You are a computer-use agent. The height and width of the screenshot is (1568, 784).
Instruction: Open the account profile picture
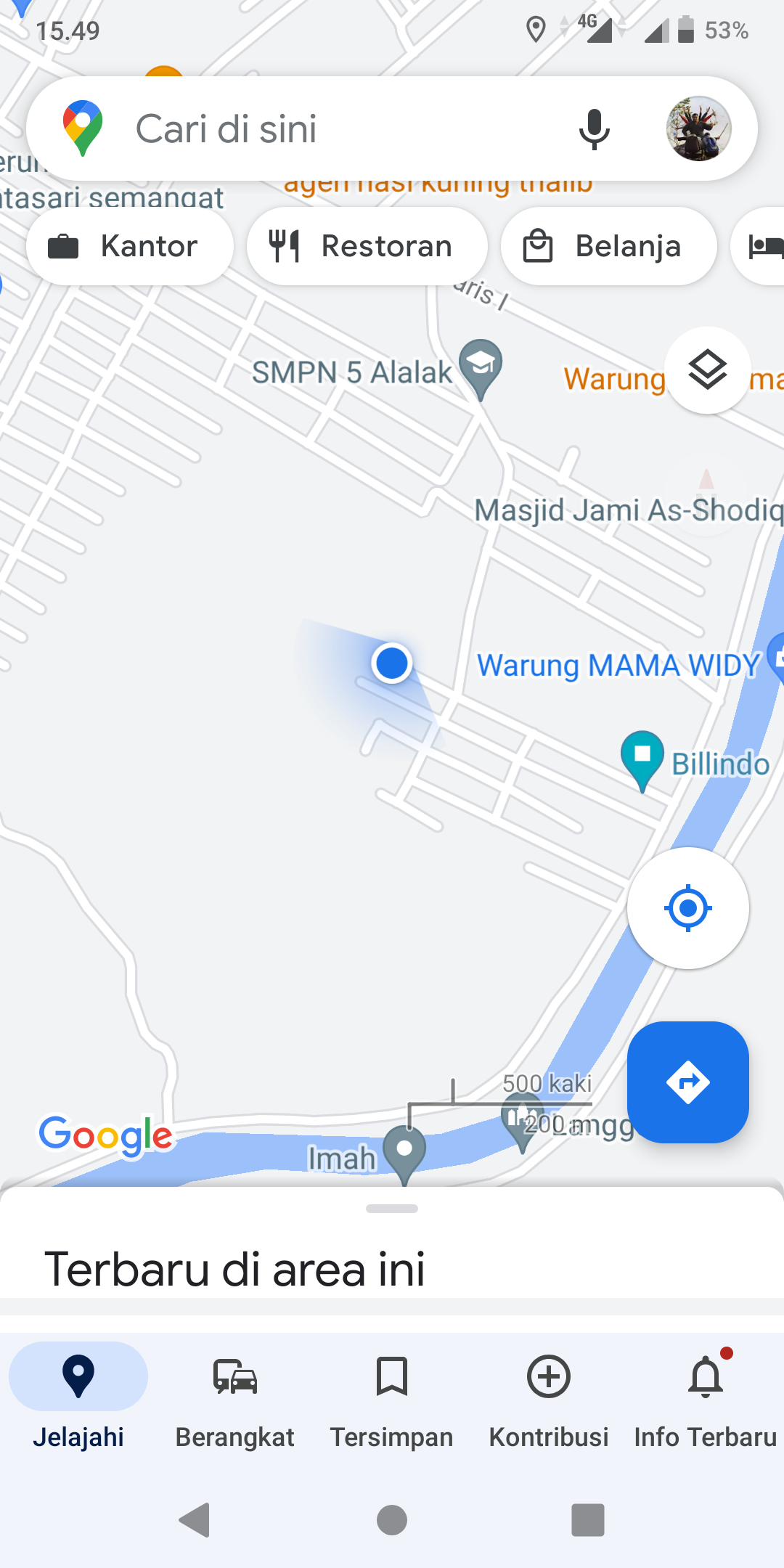pyautogui.click(x=698, y=129)
